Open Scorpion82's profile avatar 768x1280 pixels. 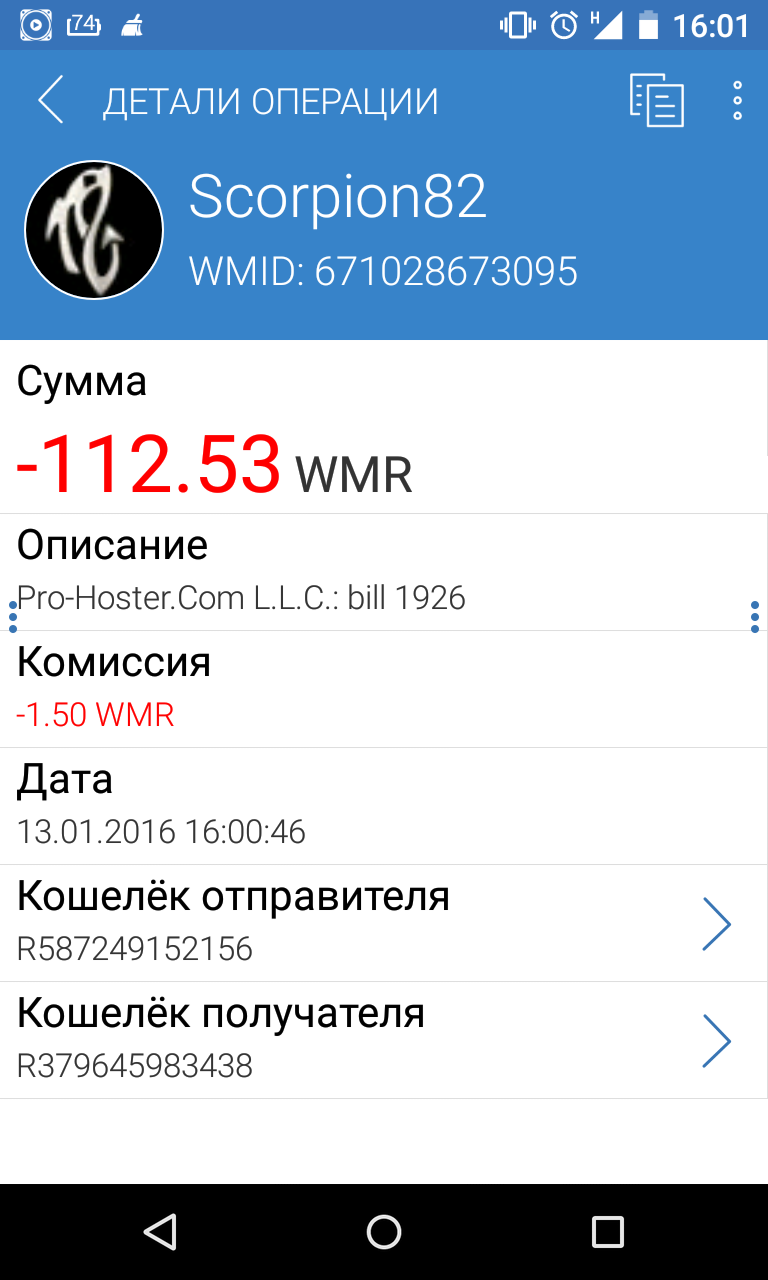click(94, 230)
